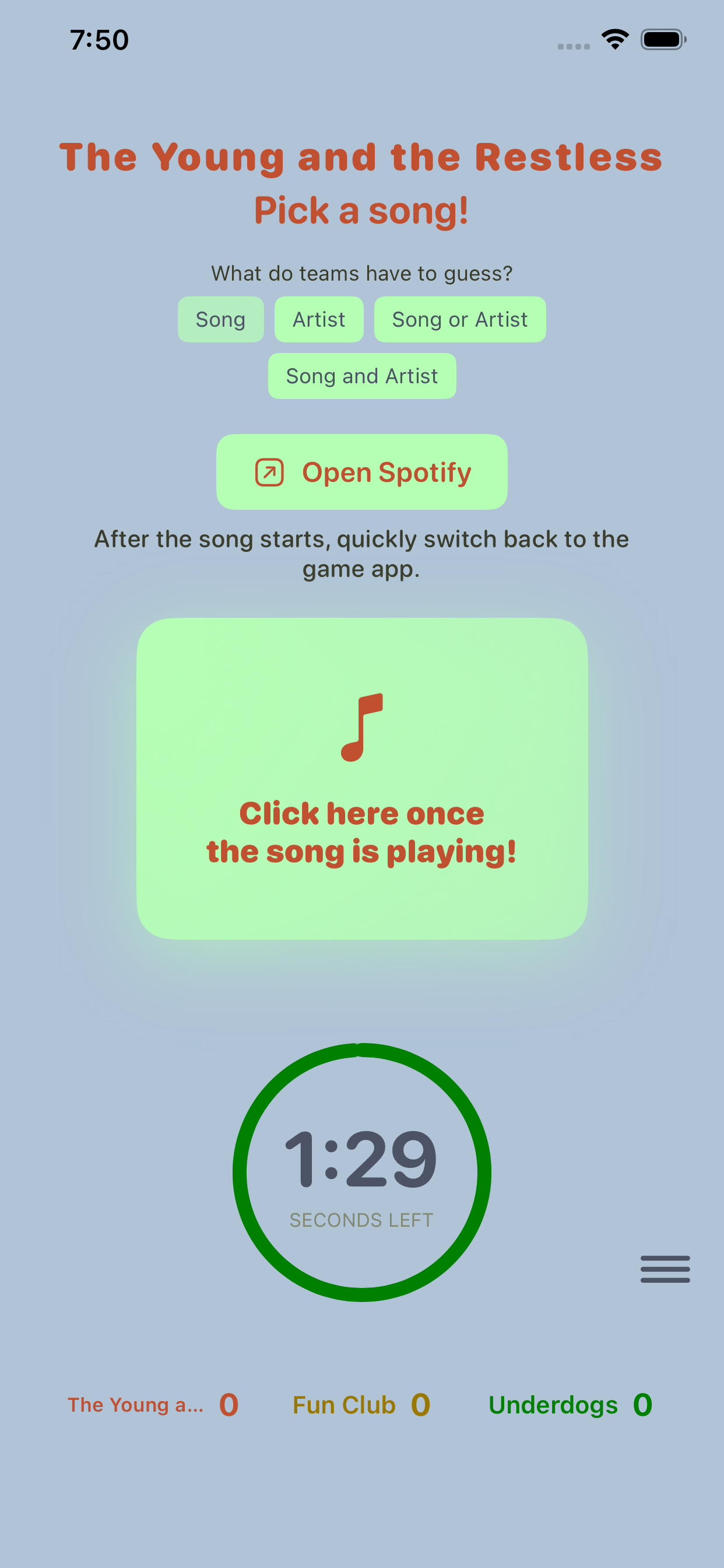Tap Click here once the song is playing
The width and height of the screenshot is (724, 1568).
(361, 779)
